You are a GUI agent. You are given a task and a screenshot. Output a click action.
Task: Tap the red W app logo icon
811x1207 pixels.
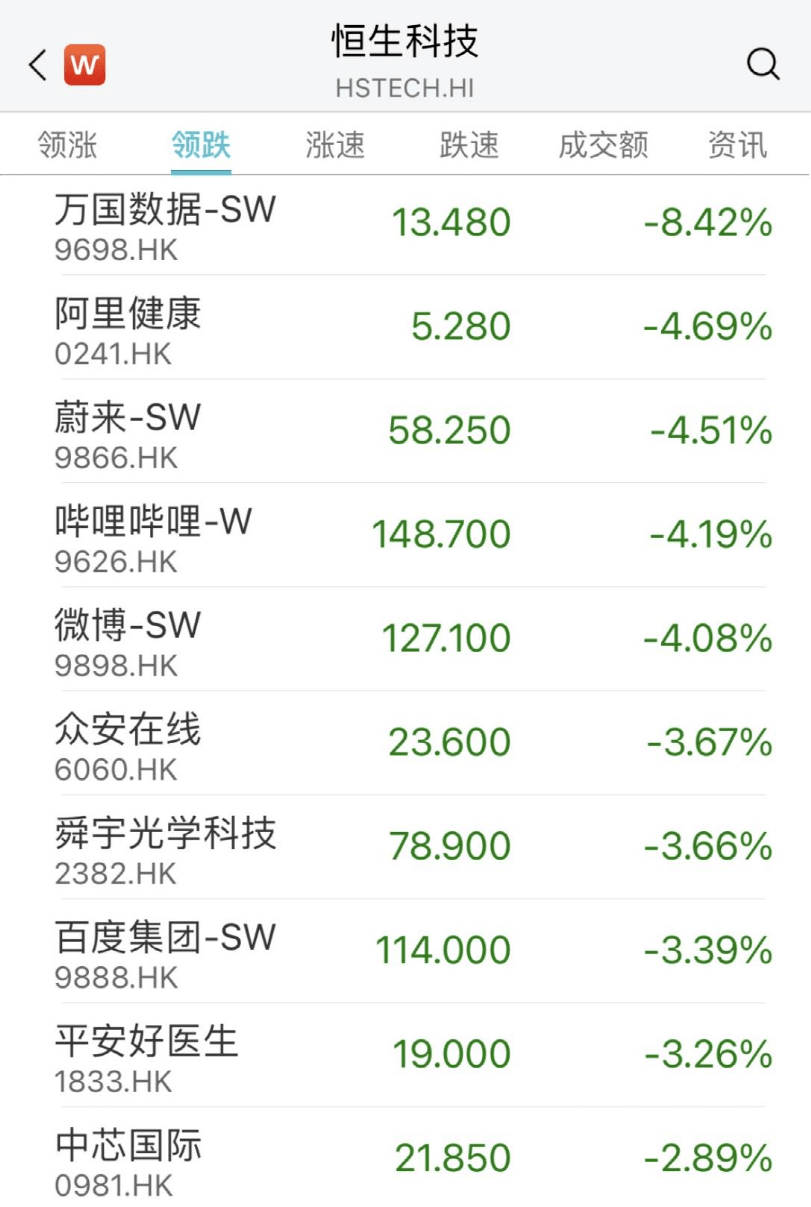pos(84,64)
